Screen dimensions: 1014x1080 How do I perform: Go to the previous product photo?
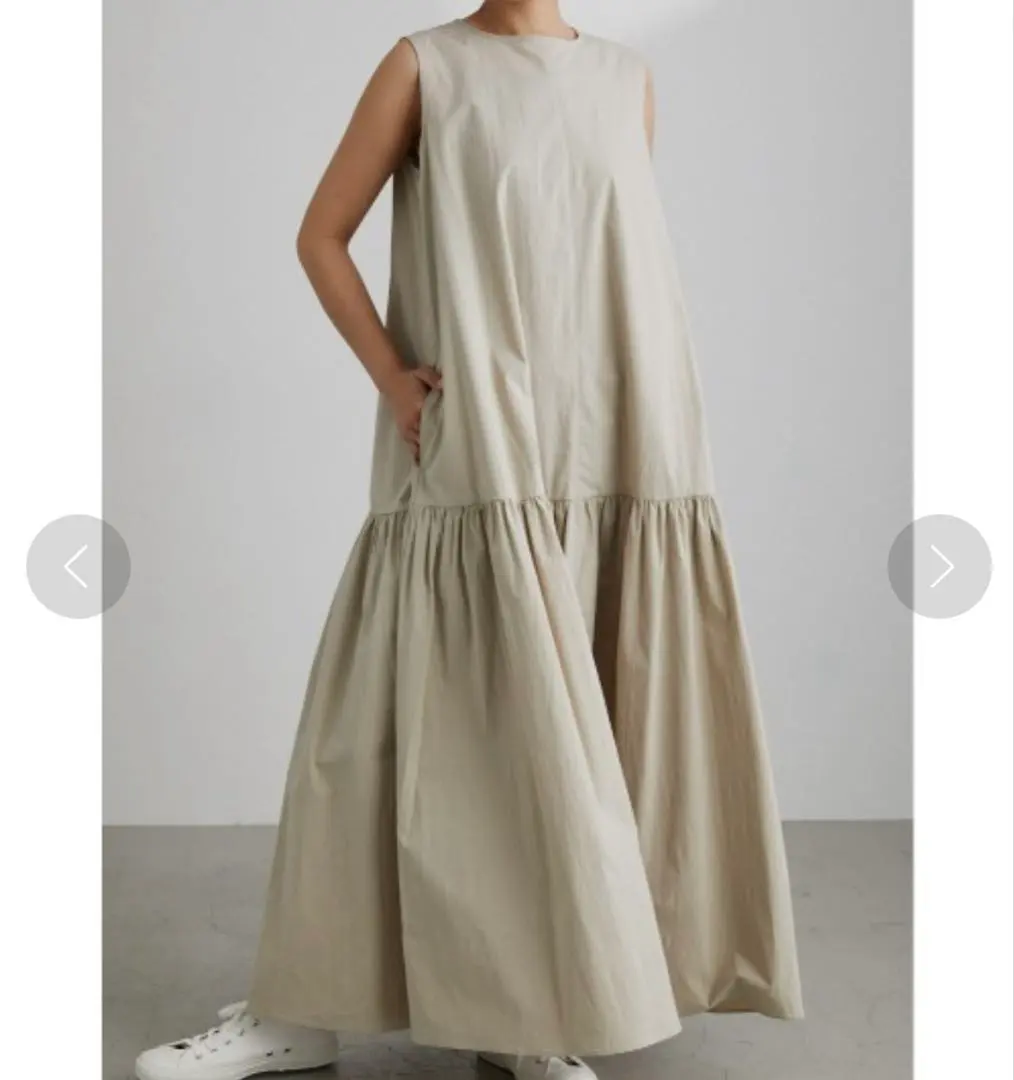78,567
